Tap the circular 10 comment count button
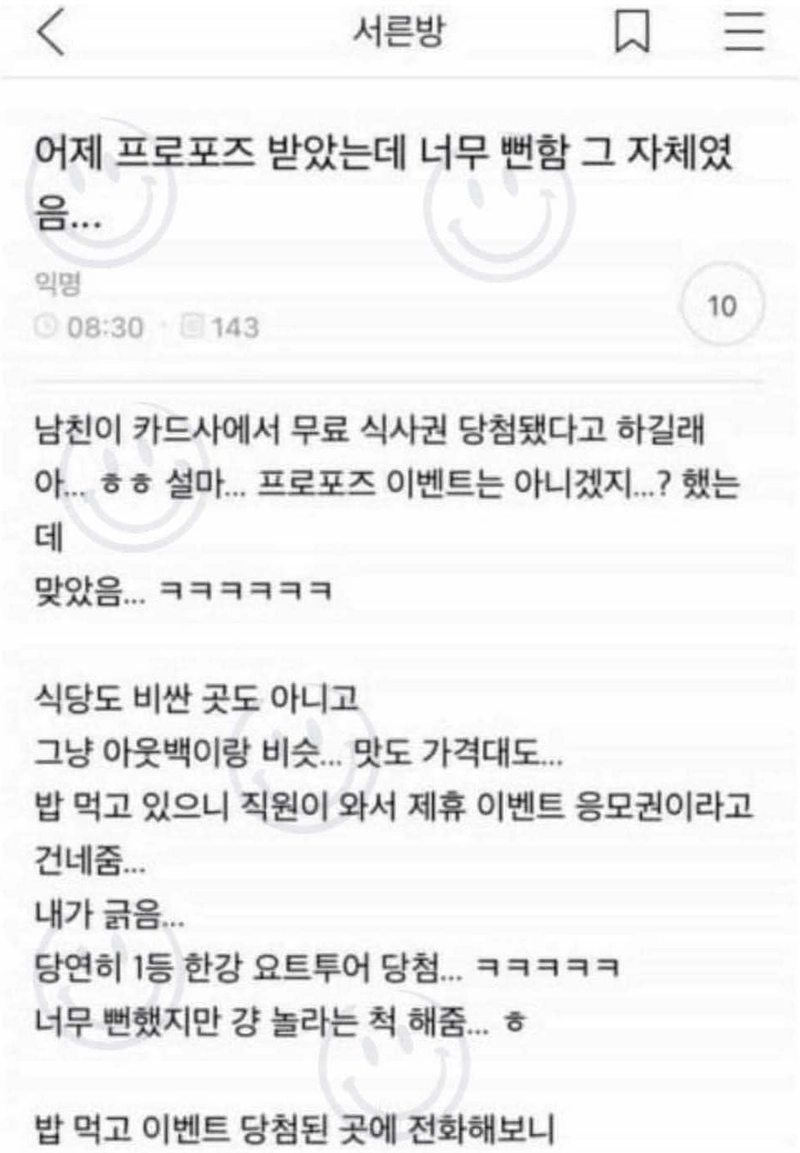Screen dimensions: 800x1153 click(721, 307)
